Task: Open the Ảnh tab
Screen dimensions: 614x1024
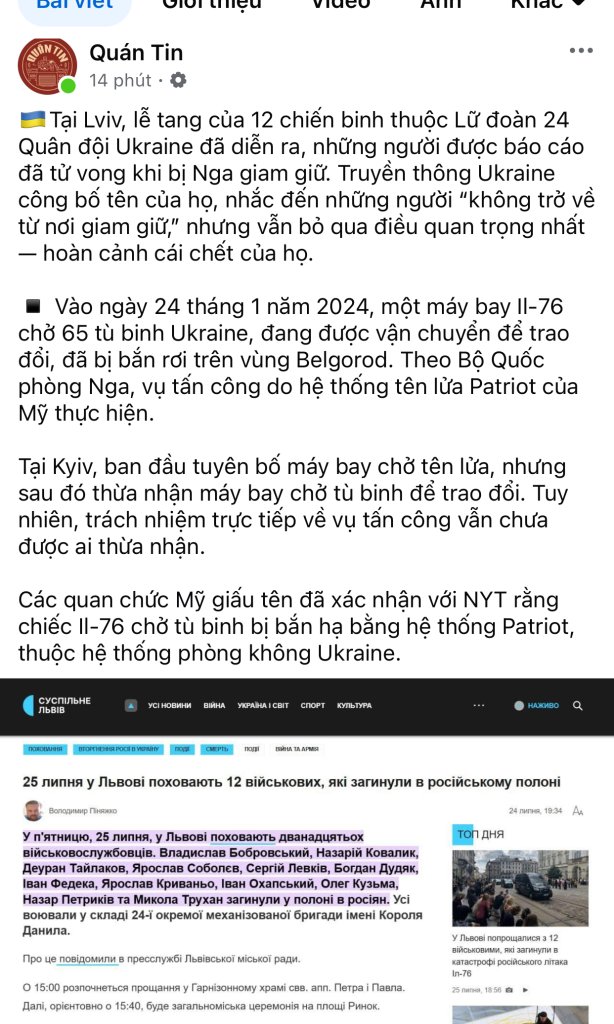Action: [441, 5]
